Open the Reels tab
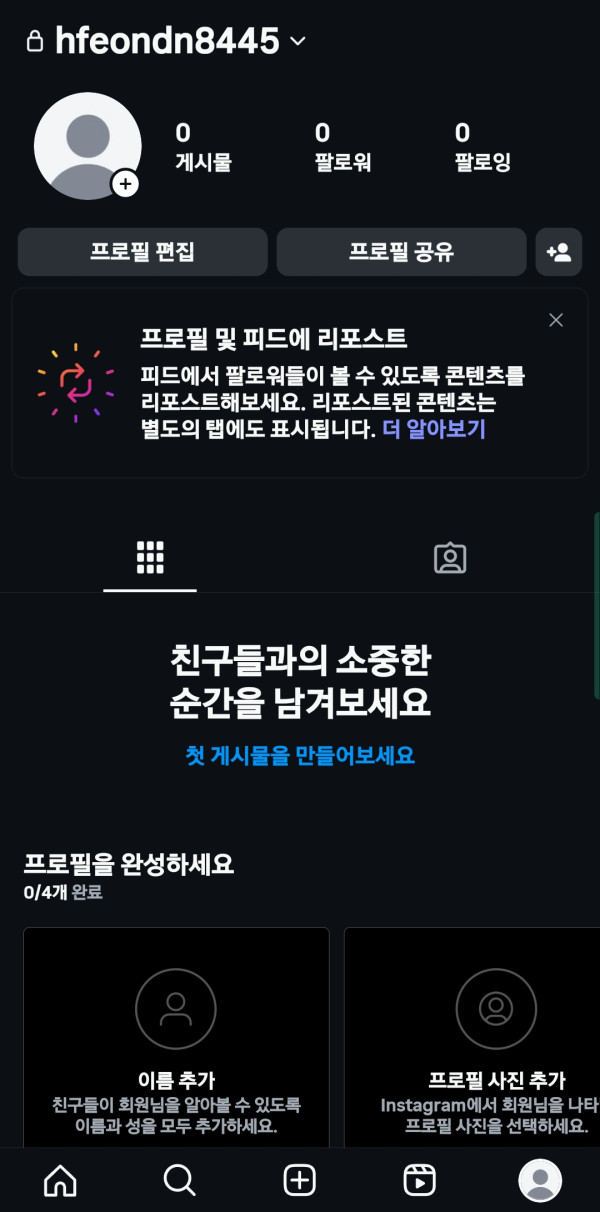The width and height of the screenshot is (600, 1212). (420, 1181)
